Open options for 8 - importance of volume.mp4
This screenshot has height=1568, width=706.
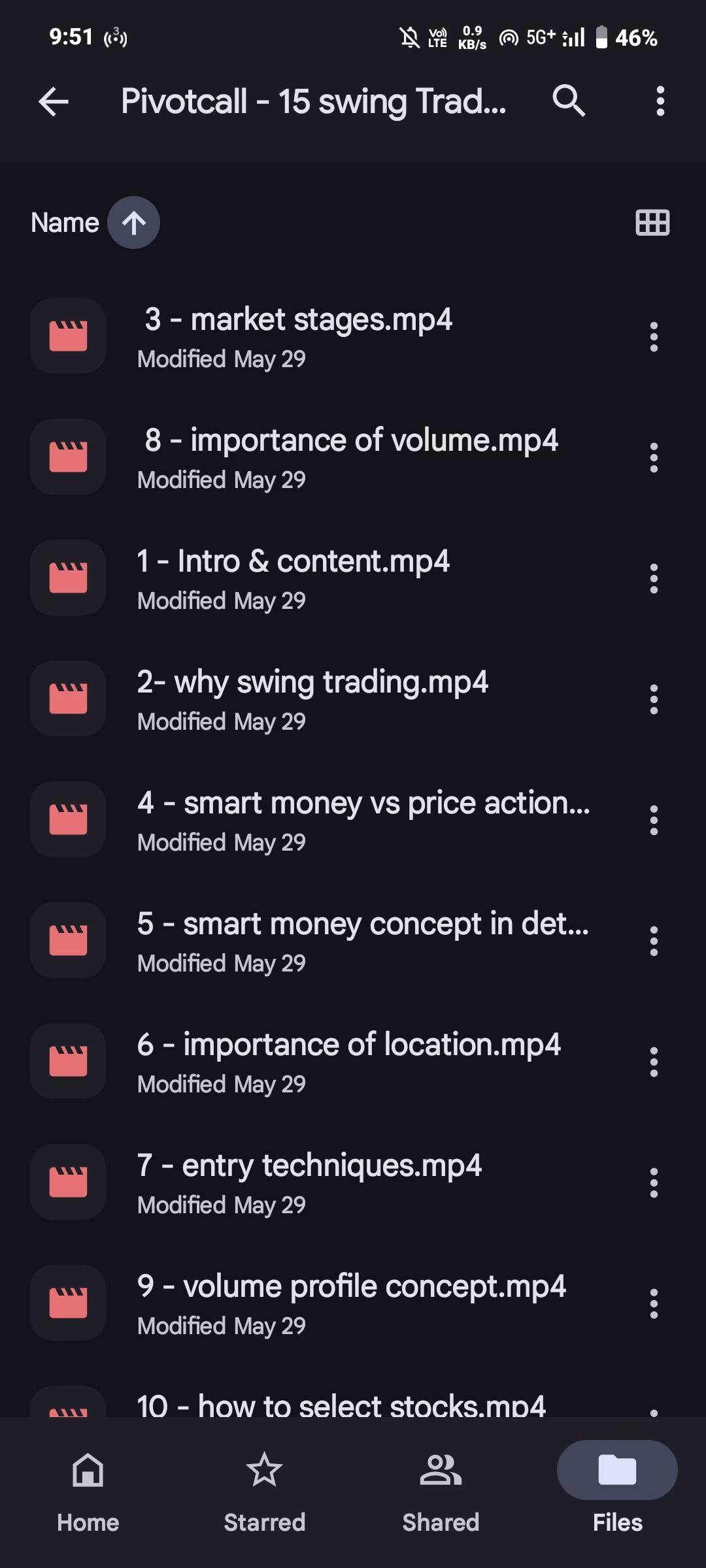coord(654,457)
